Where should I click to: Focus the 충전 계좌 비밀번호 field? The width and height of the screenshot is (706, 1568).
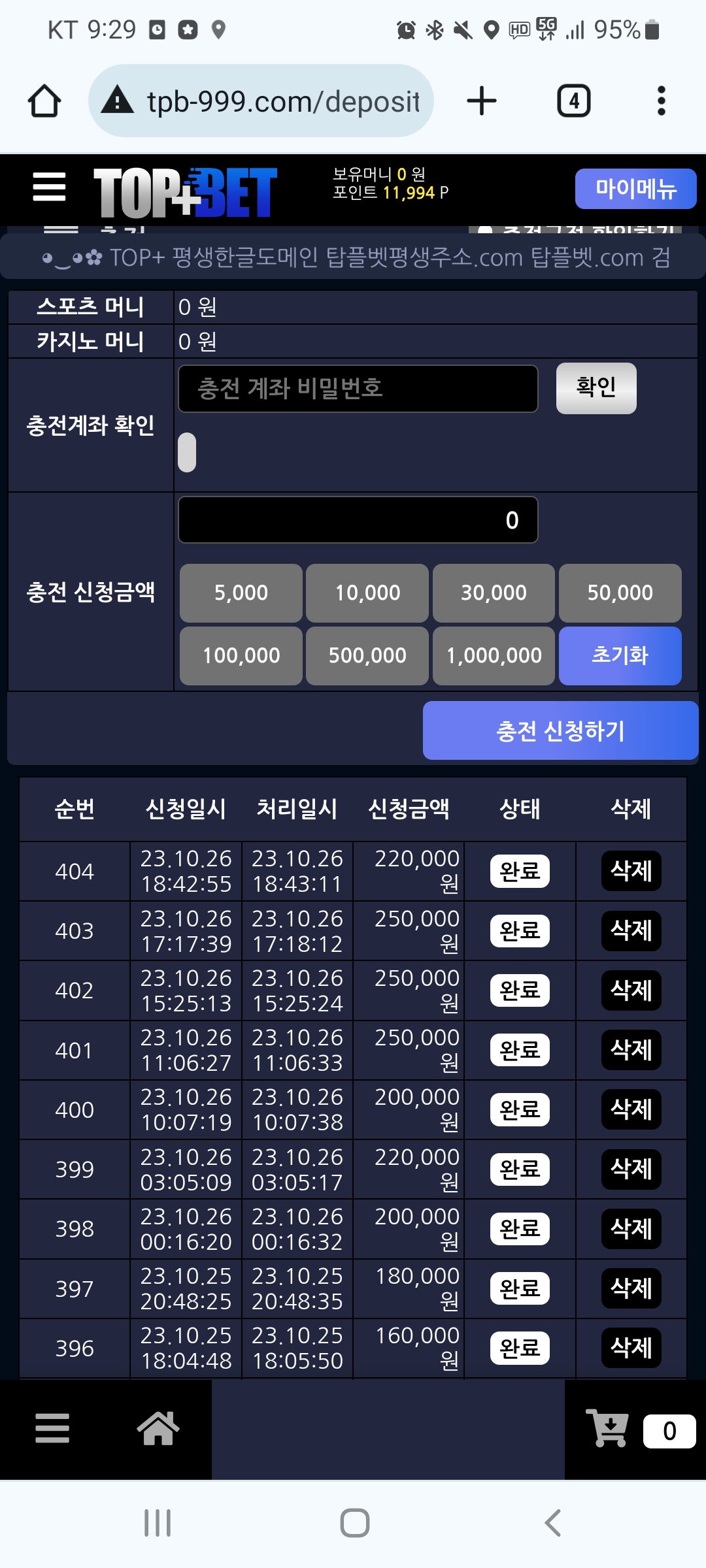pyautogui.click(x=358, y=389)
